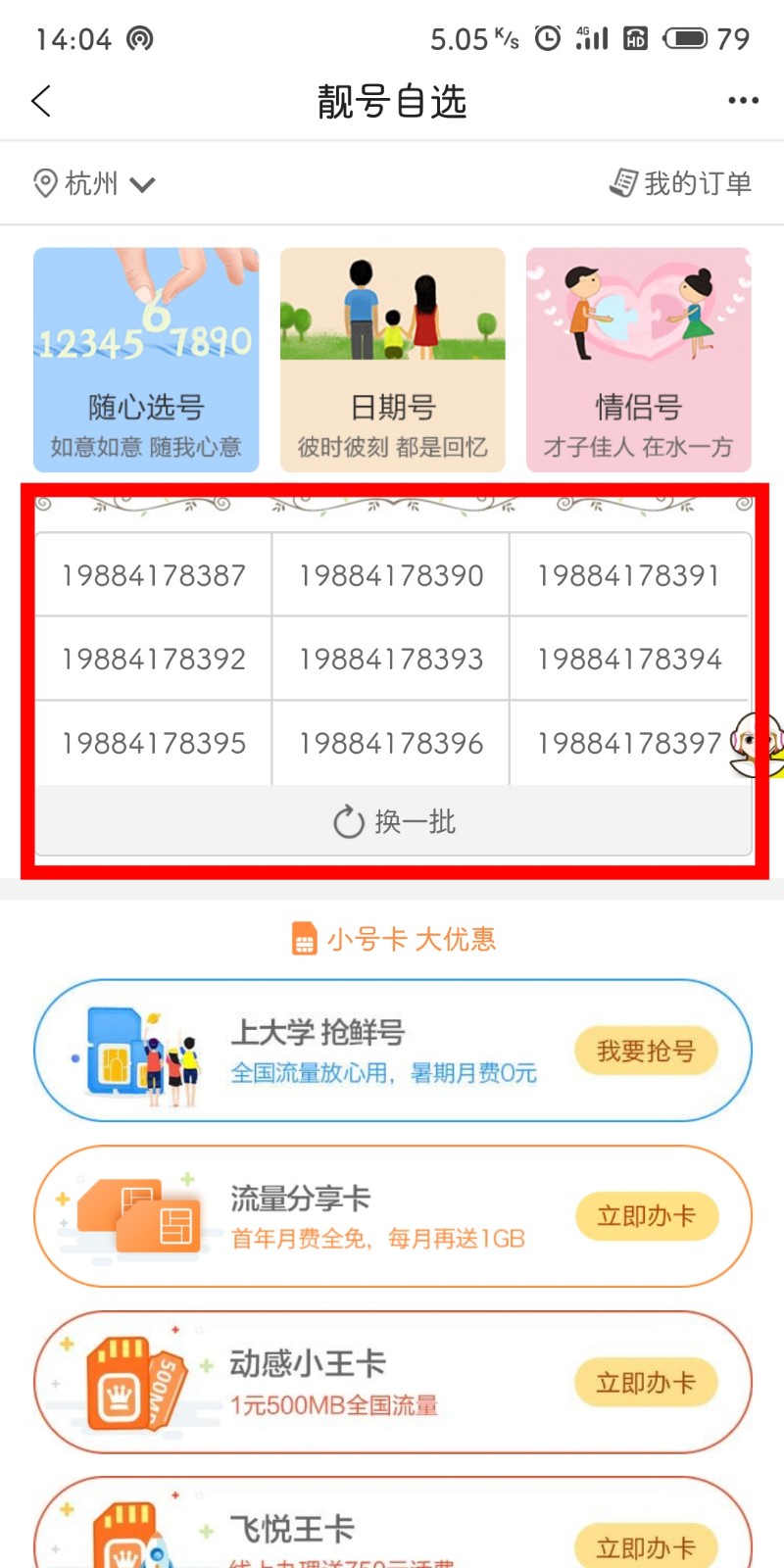Open the 随心选号 card
784x1568 pixels.
[x=146, y=360]
